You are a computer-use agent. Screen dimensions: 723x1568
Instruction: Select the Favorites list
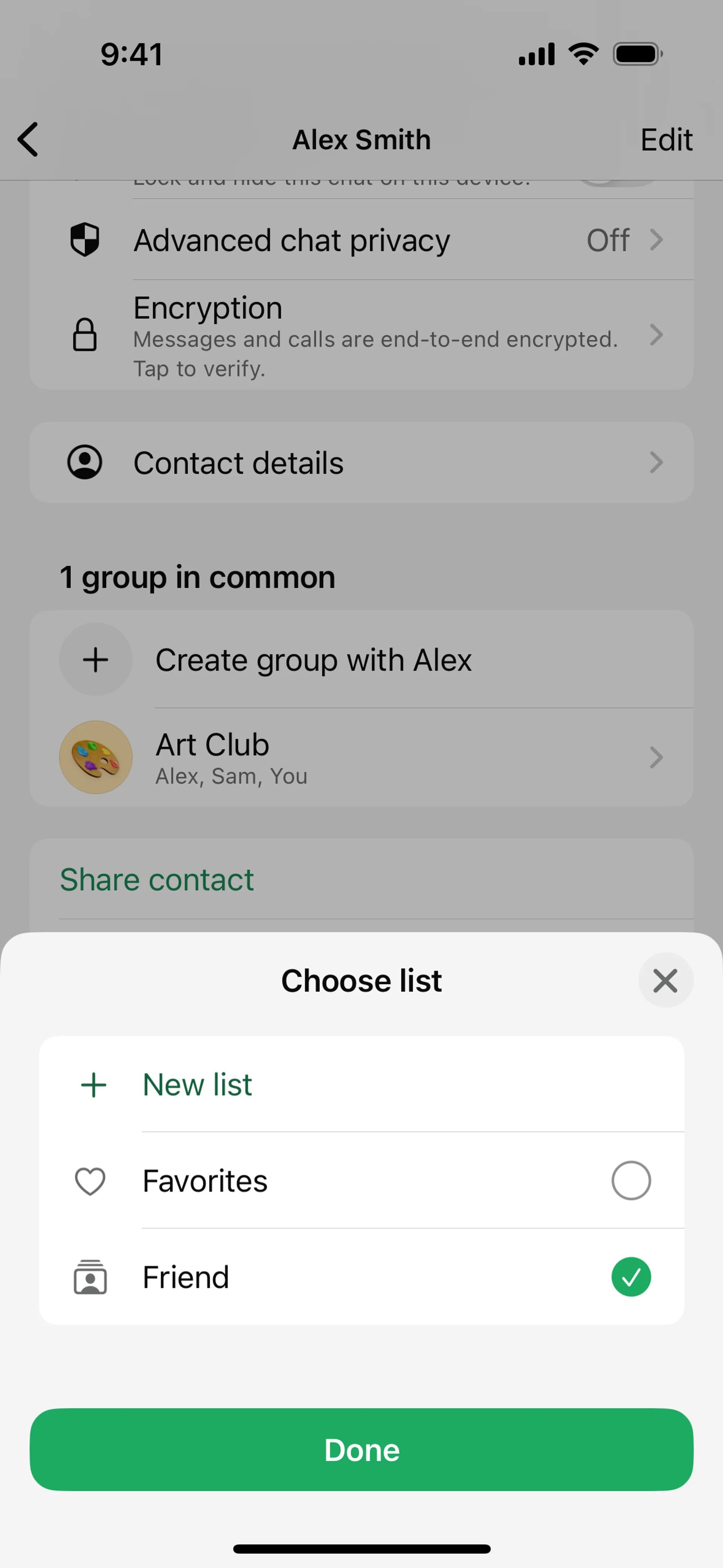pos(361,1180)
